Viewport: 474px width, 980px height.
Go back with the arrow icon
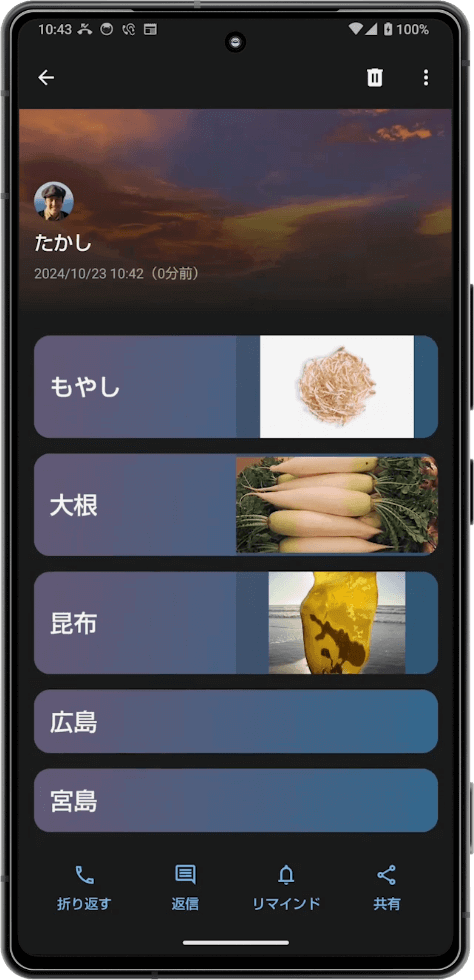pos(46,78)
